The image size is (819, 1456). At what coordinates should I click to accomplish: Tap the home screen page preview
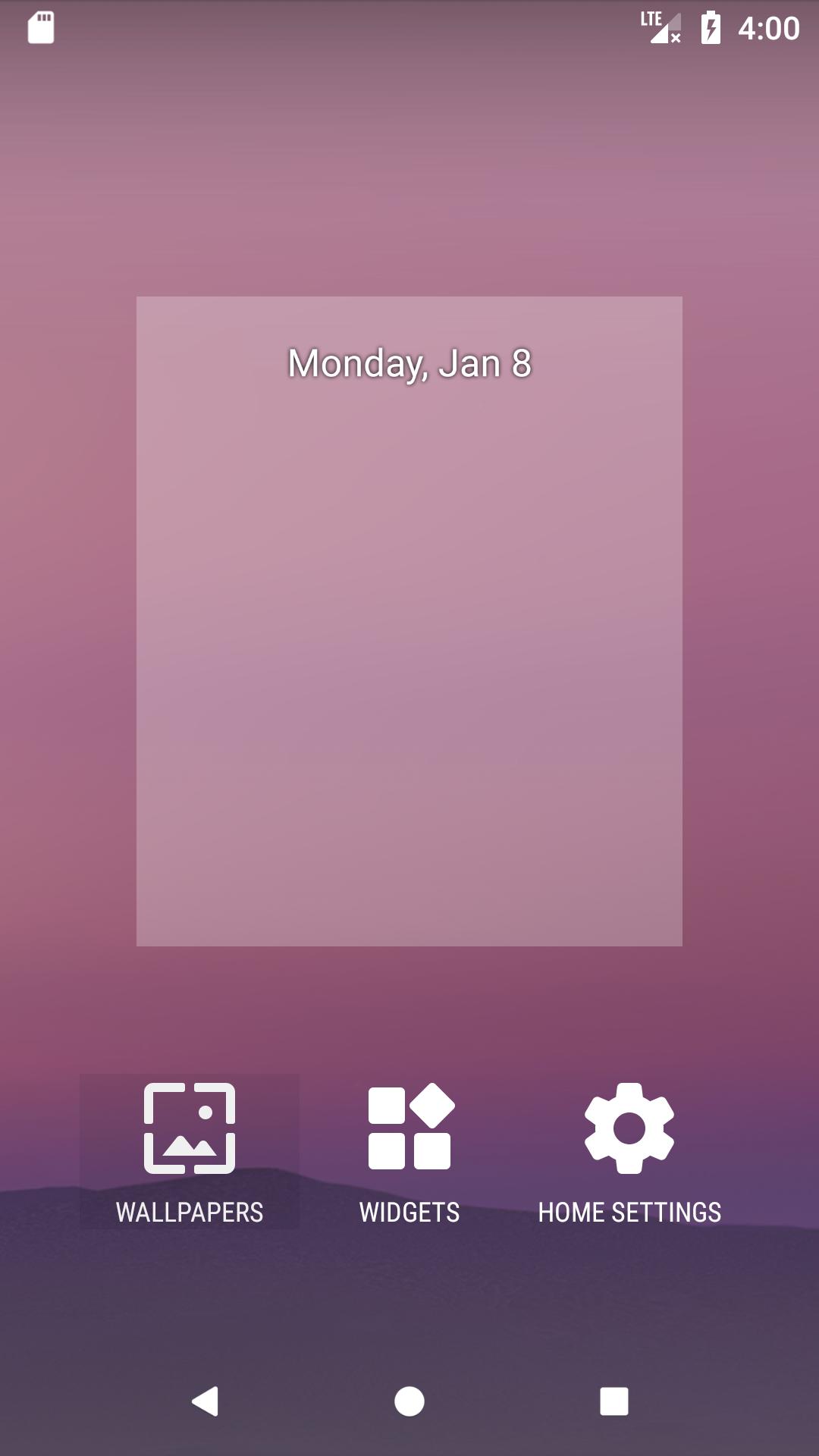point(409,621)
